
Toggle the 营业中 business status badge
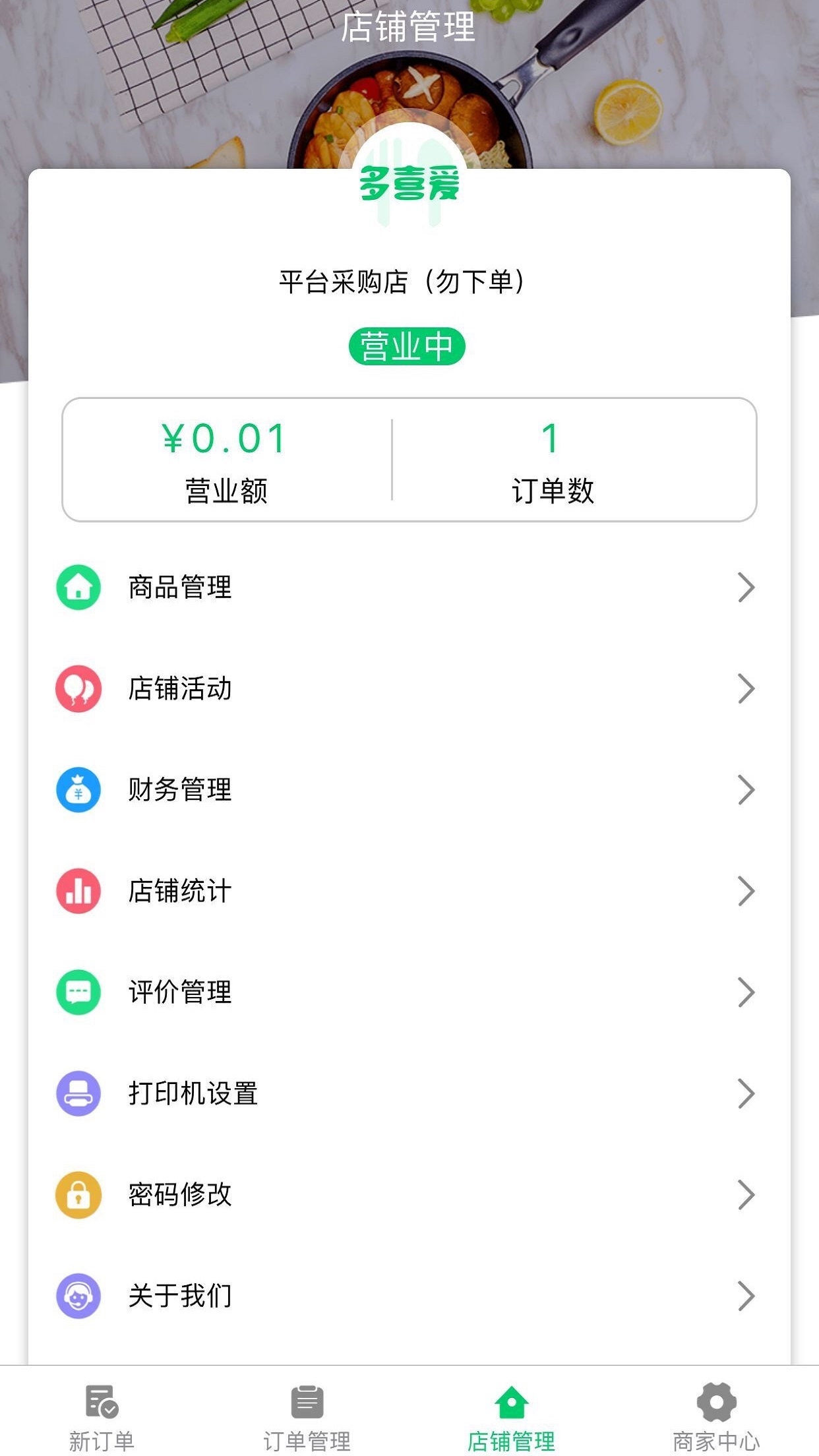407,346
